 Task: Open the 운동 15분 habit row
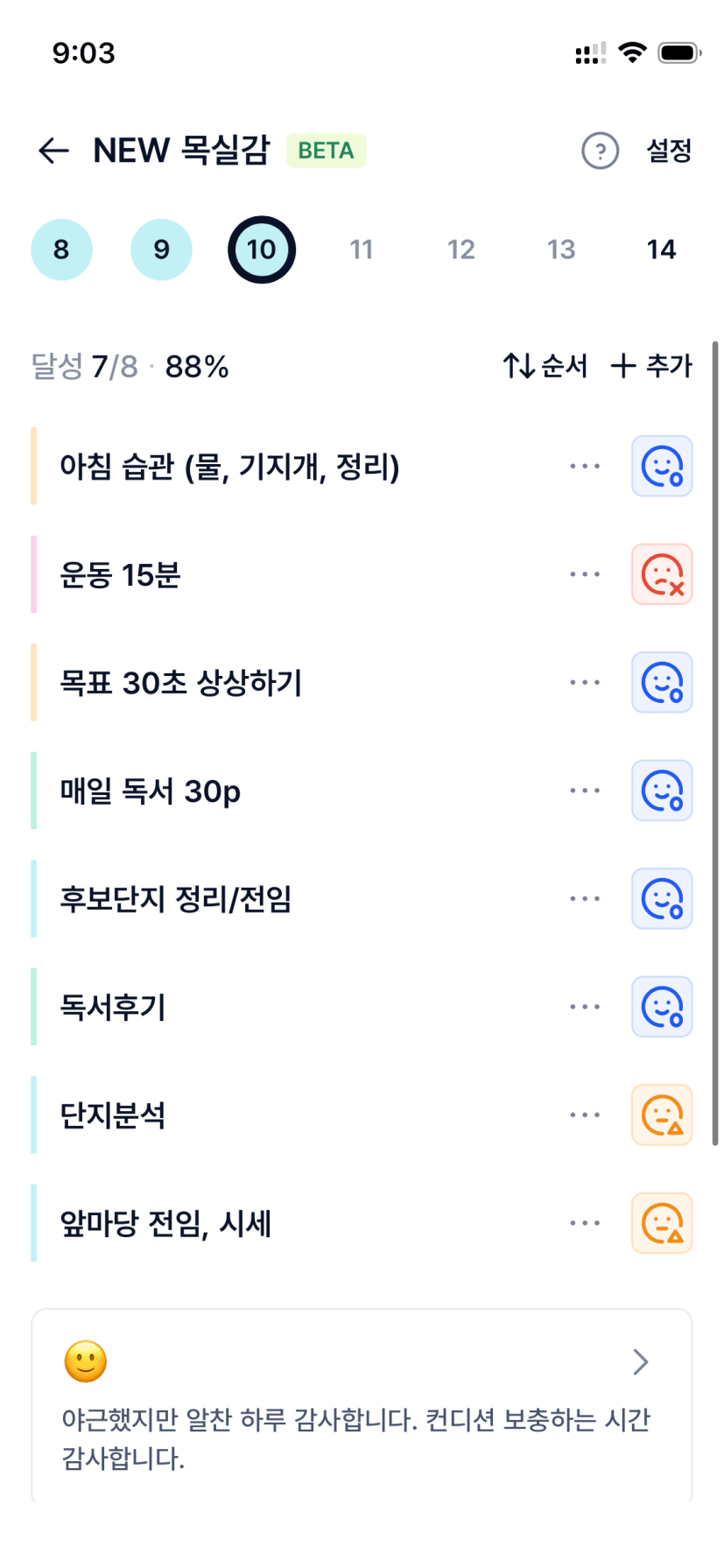(263, 575)
